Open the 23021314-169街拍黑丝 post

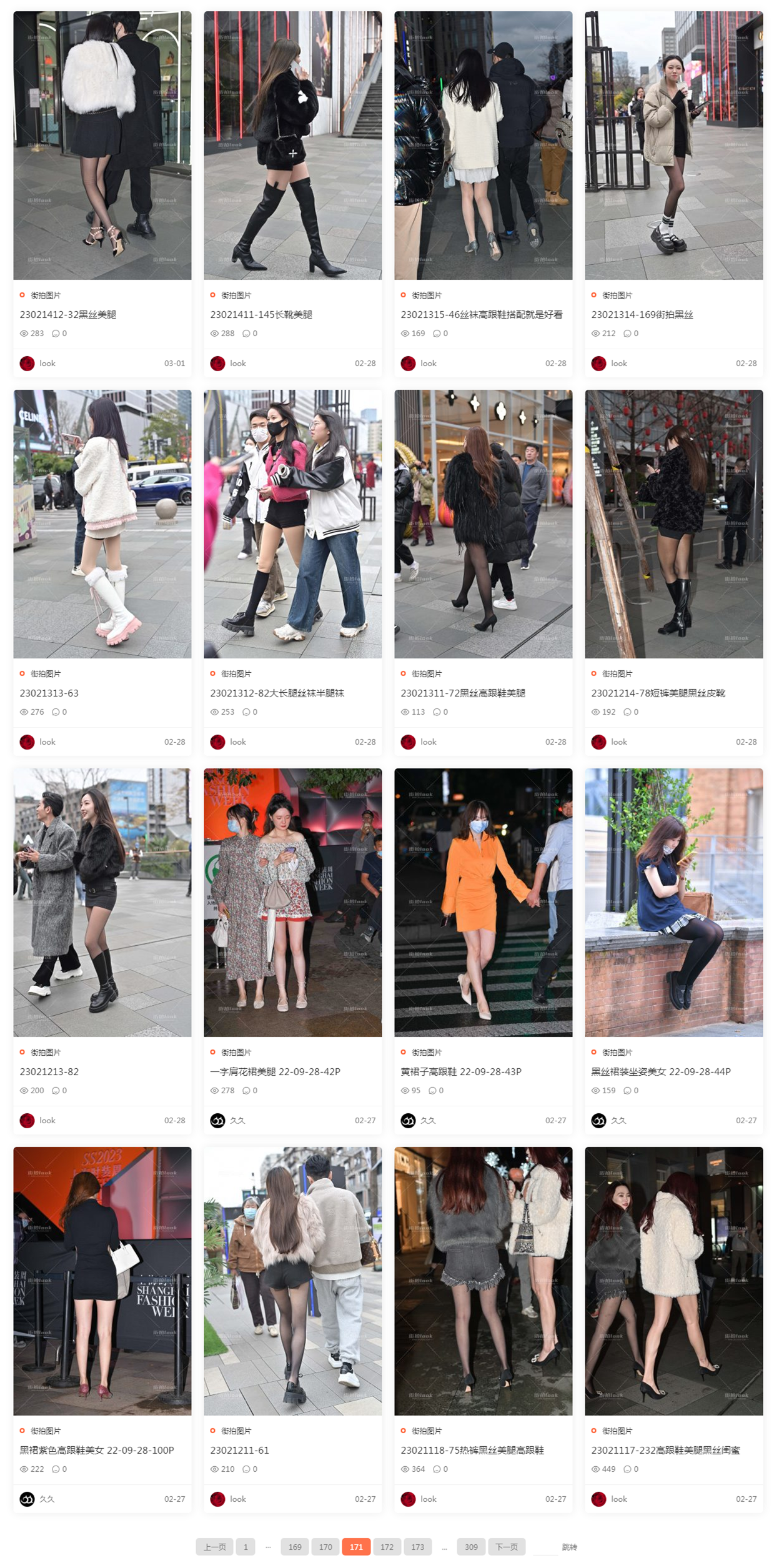point(642,315)
